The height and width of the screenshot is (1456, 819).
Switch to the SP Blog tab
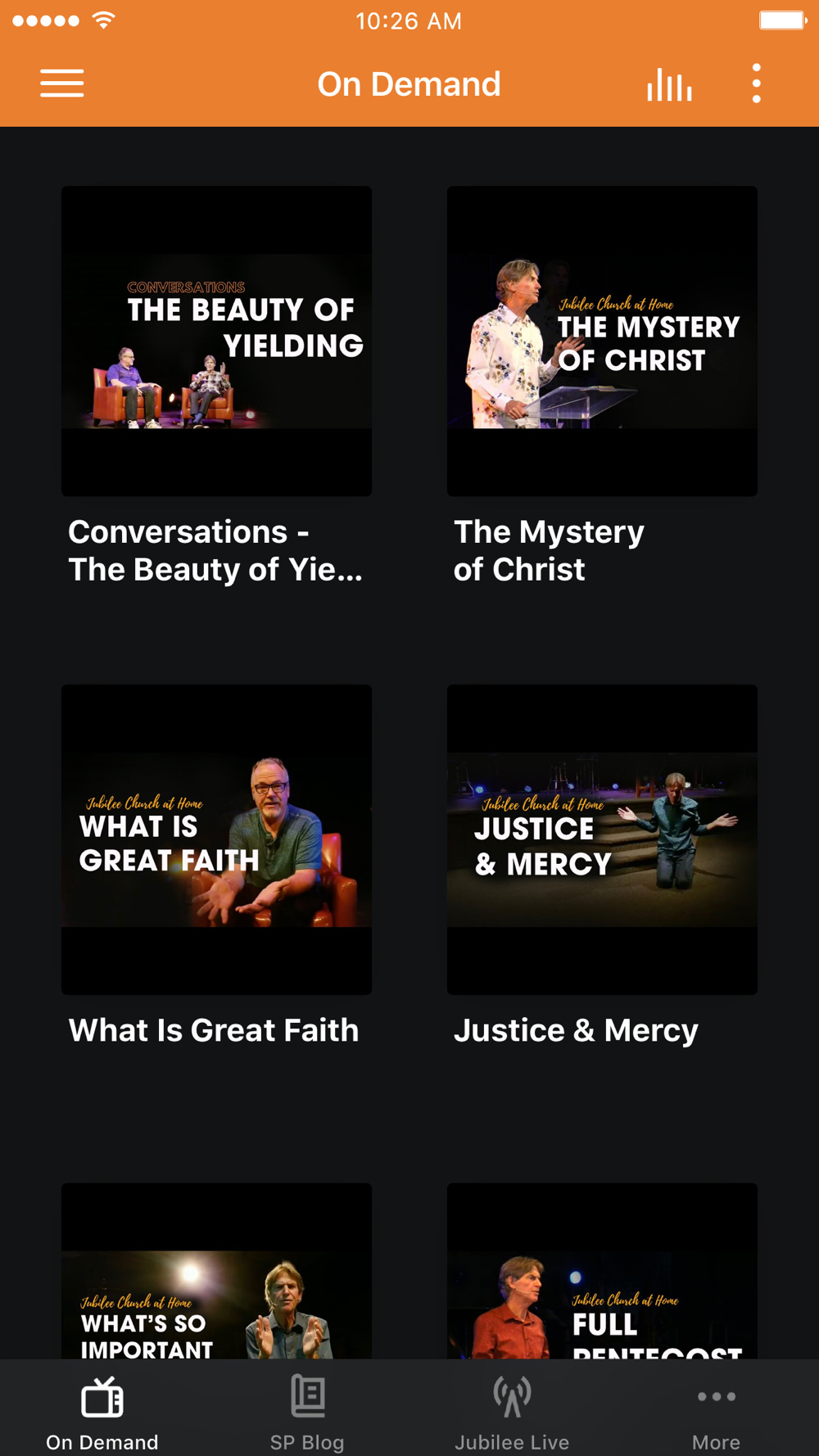(307, 1410)
